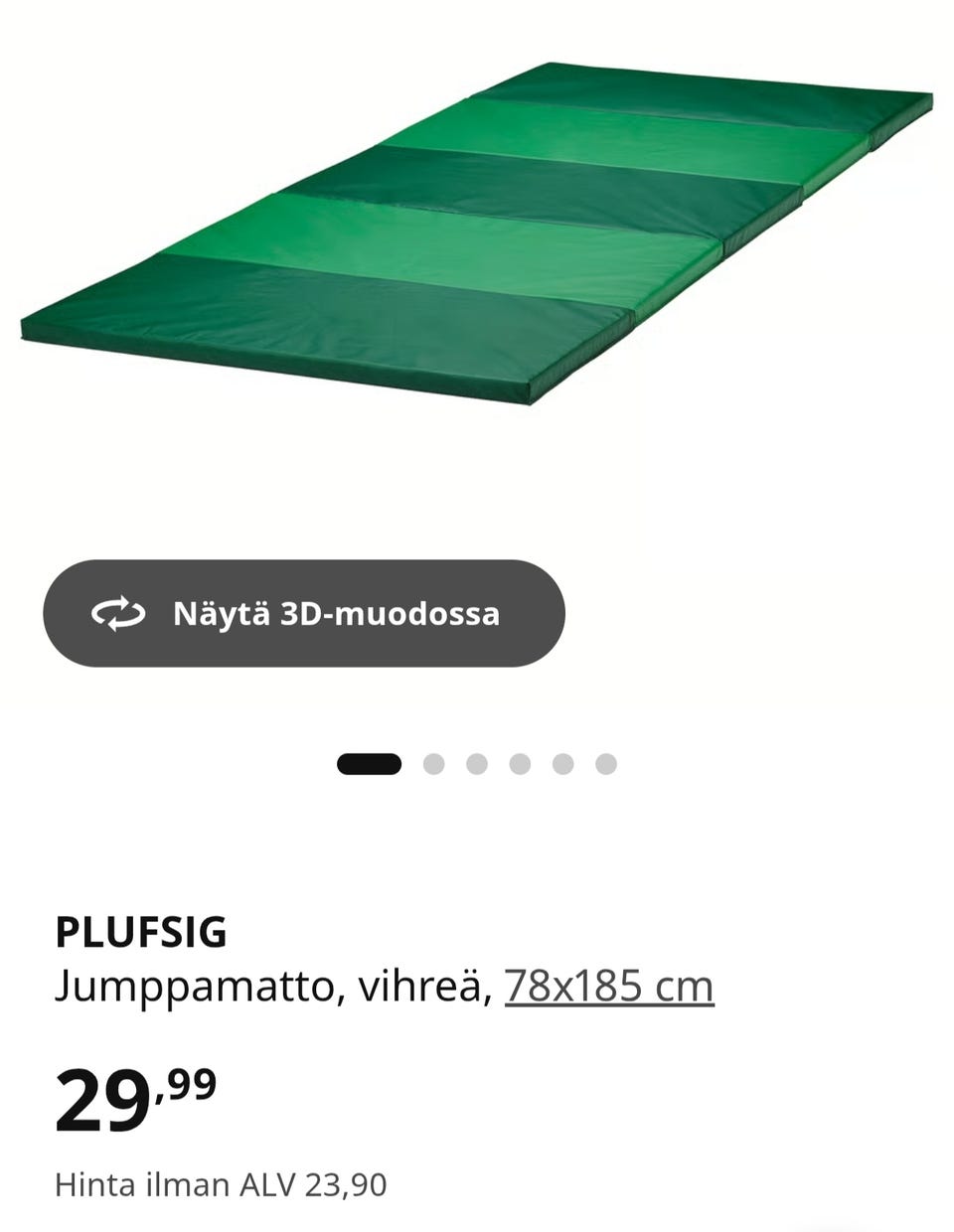
Task: Click the rotation arrows icon on the 3D button
Action: pos(118,614)
